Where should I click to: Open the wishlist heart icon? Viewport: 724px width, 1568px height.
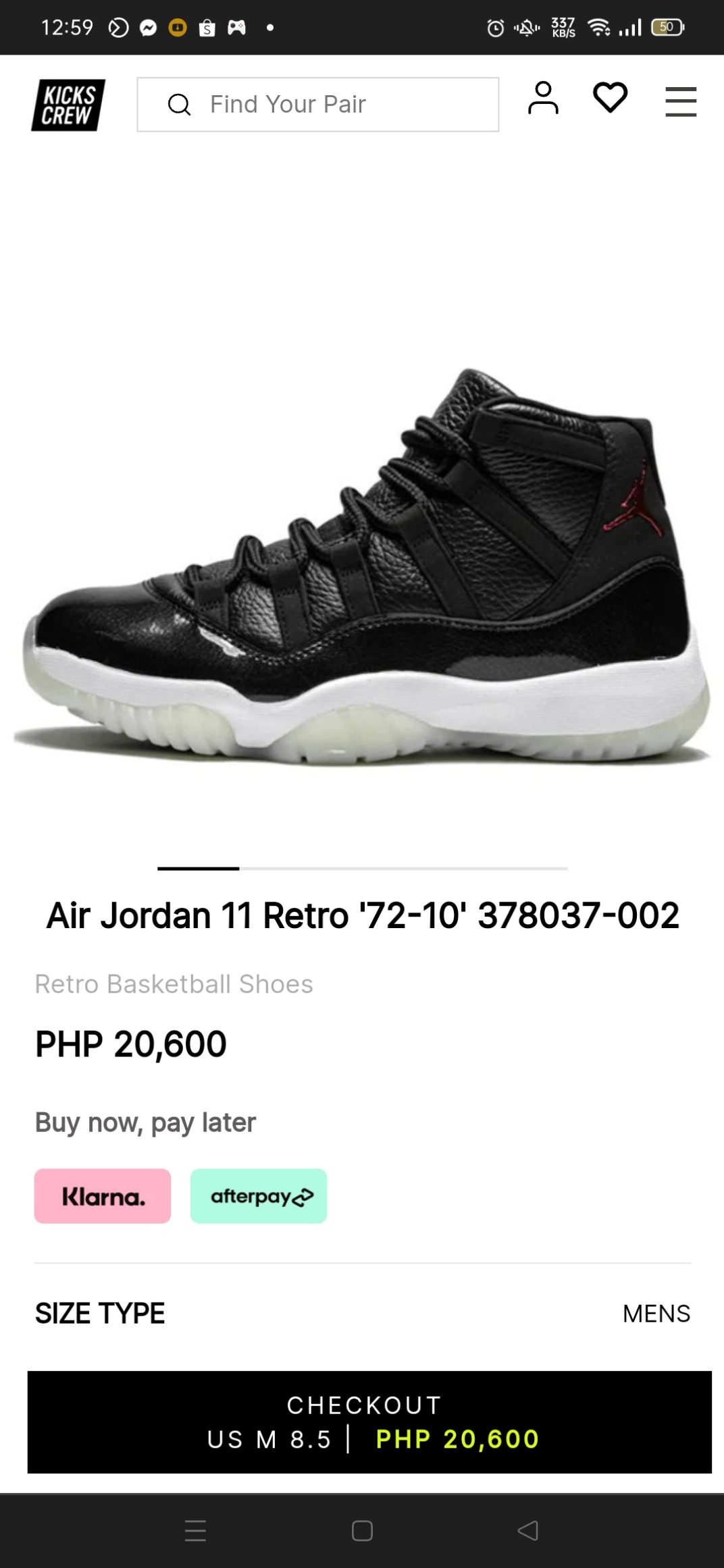610,98
